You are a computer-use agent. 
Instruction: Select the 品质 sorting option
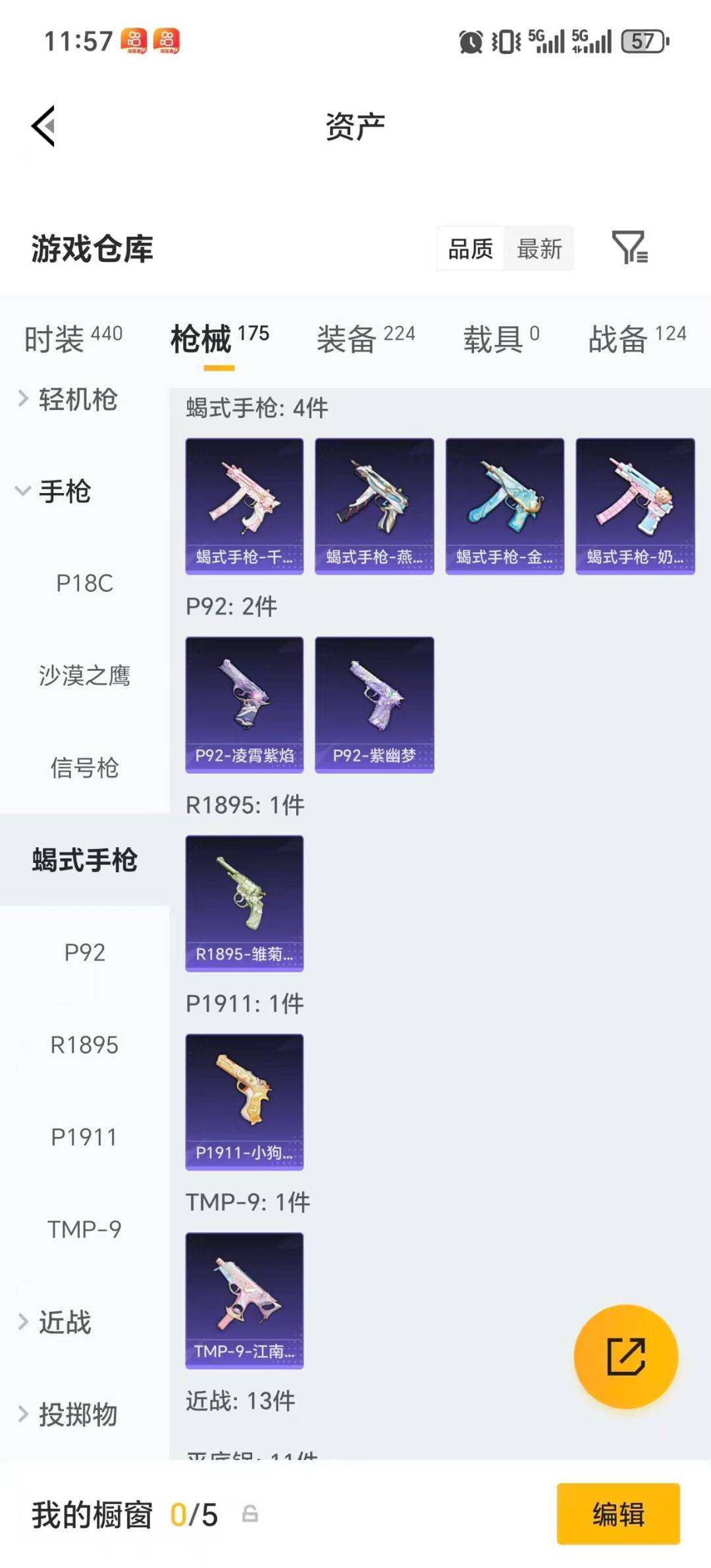pos(470,248)
